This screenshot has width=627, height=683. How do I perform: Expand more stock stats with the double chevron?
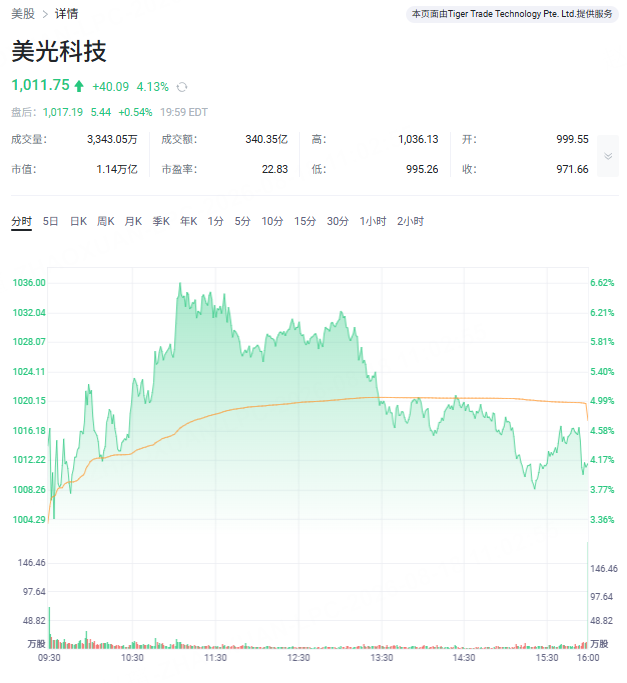[608, 156]
